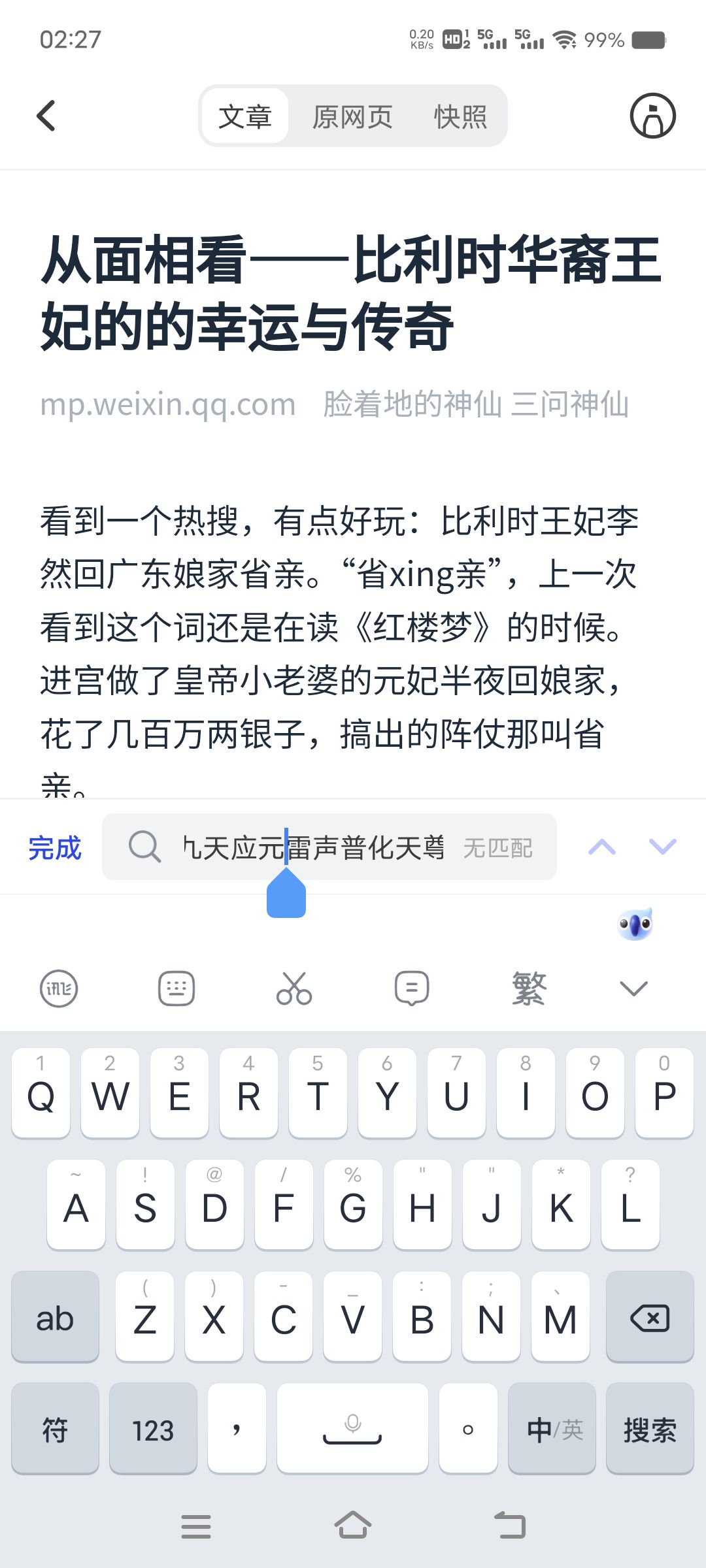Focus the find-in-page search field

[x=329, y=847]
